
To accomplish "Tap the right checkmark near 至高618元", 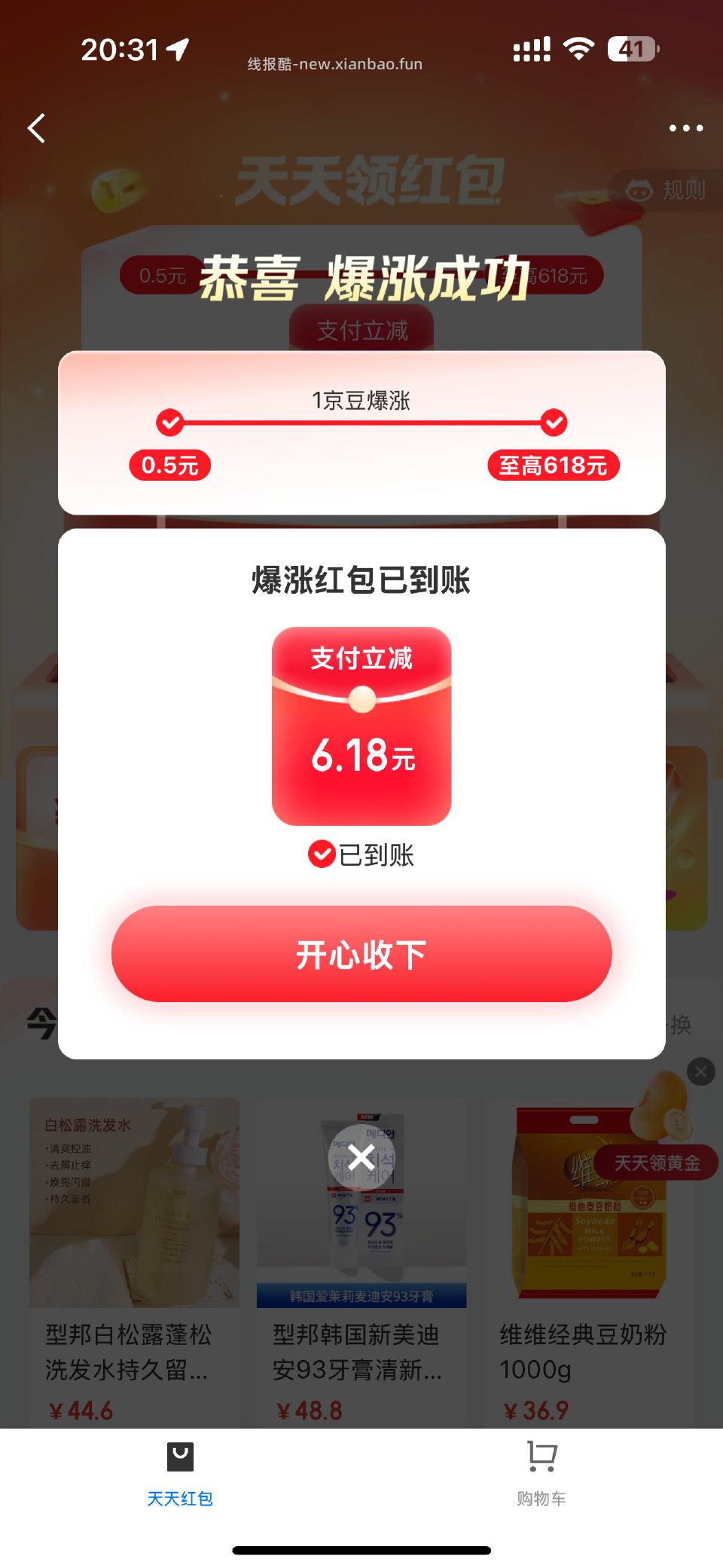I will 554,424.
